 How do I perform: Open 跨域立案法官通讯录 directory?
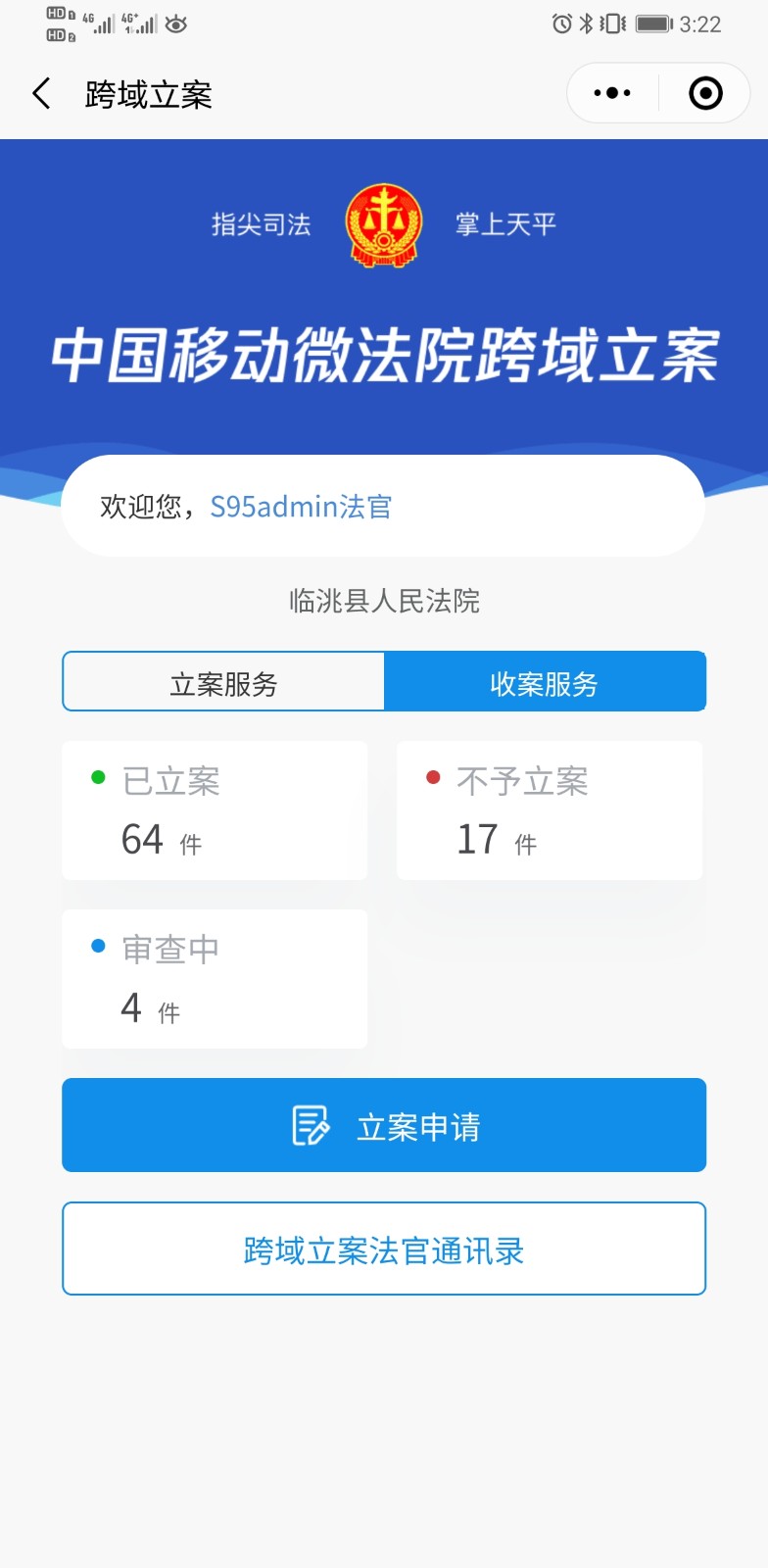coord(384,1249)
